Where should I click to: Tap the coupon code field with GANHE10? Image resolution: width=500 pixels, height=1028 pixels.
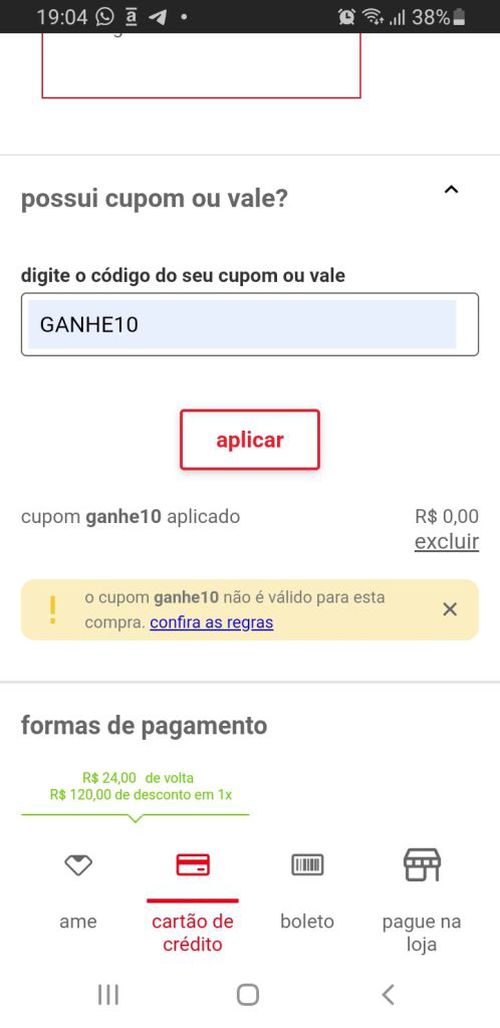(x=250, y=325)
